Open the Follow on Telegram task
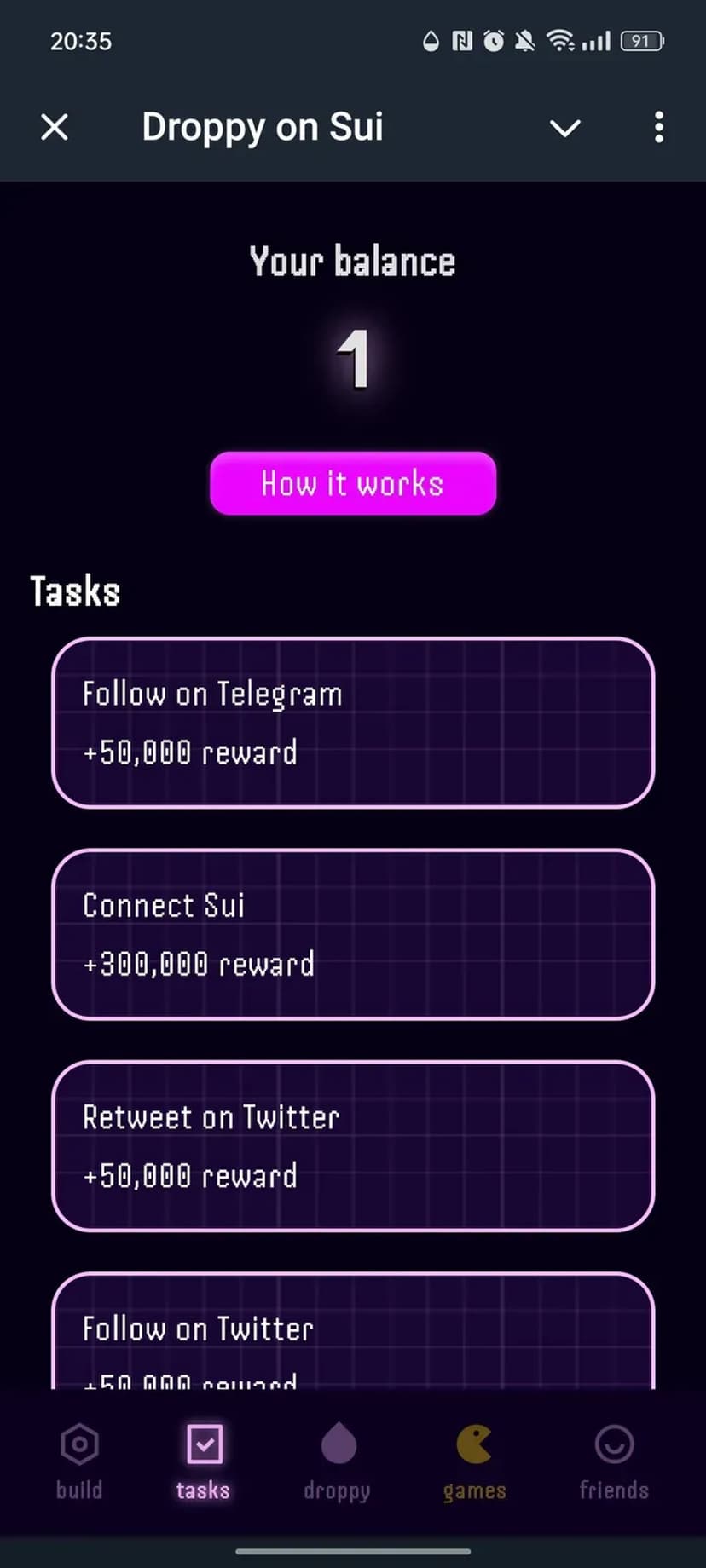Viewport: 706px width, 1568px height. pyautogui.click(x=353, y=723)
